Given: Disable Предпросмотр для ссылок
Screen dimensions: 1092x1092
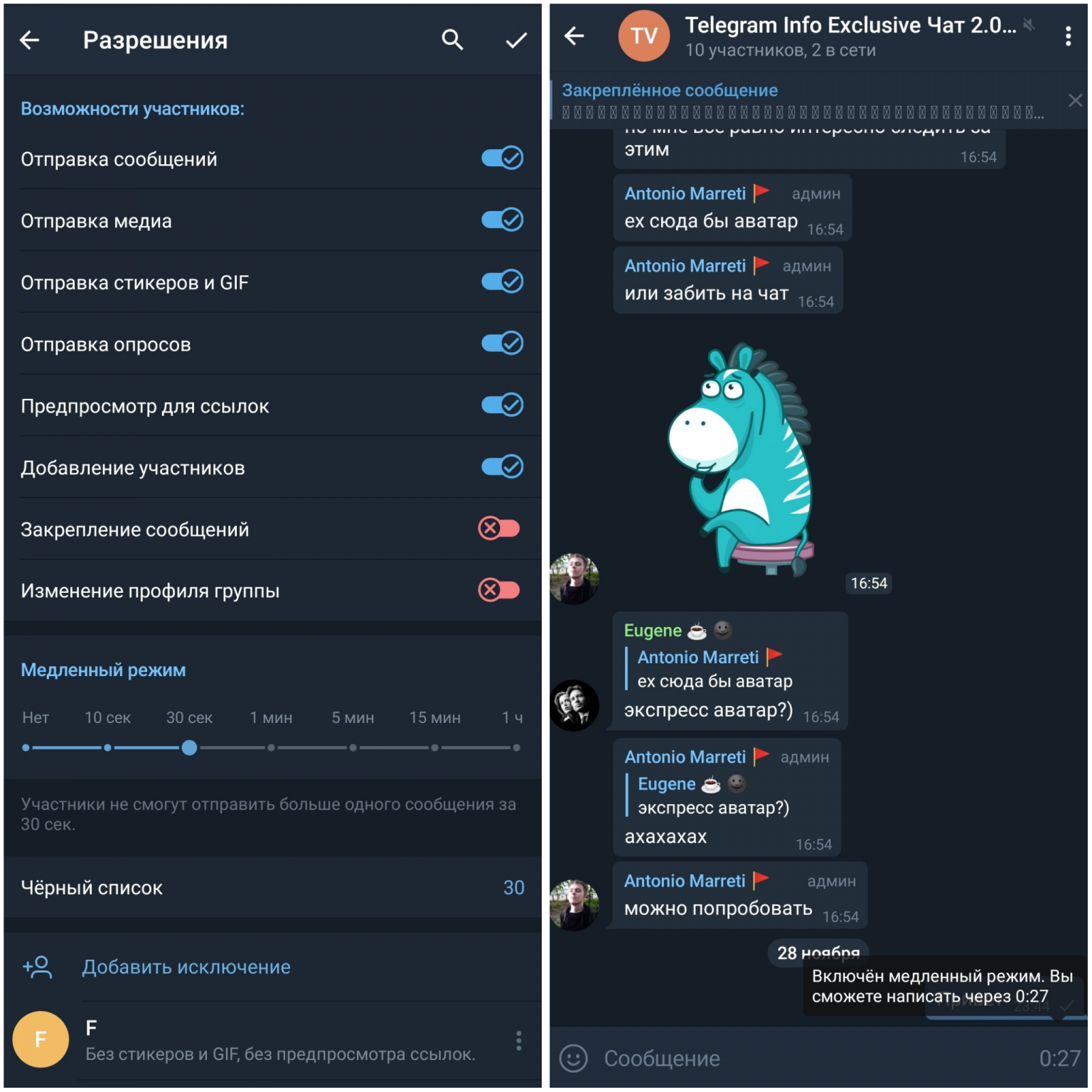Looking at the screenshot, I should coord(502,405).
